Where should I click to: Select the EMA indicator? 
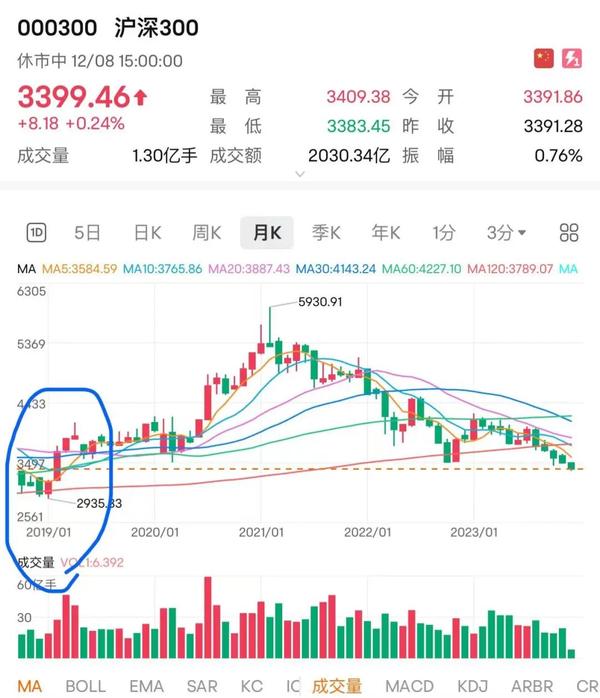[x=148, y=686]
